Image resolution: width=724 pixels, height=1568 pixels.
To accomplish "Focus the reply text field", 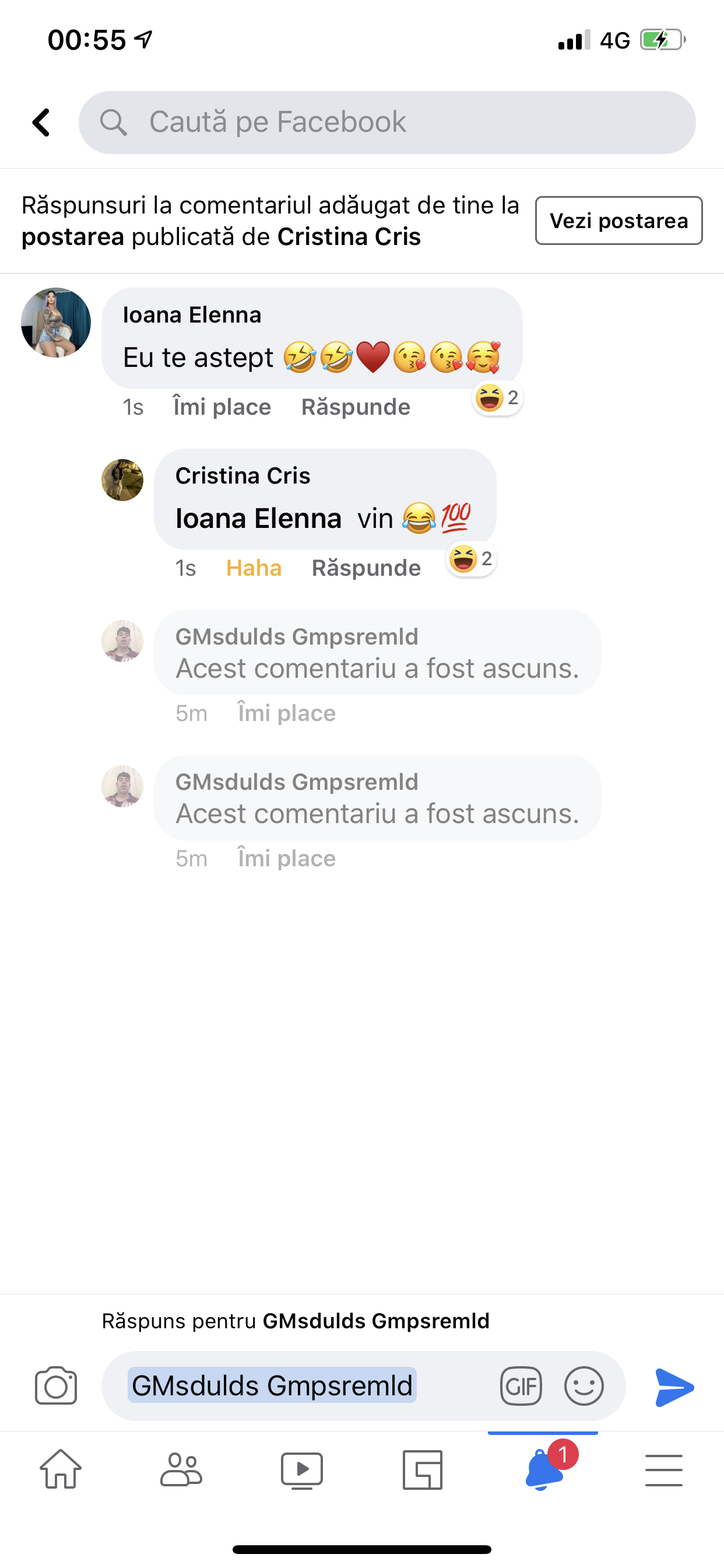I will tap(304, 1386).
